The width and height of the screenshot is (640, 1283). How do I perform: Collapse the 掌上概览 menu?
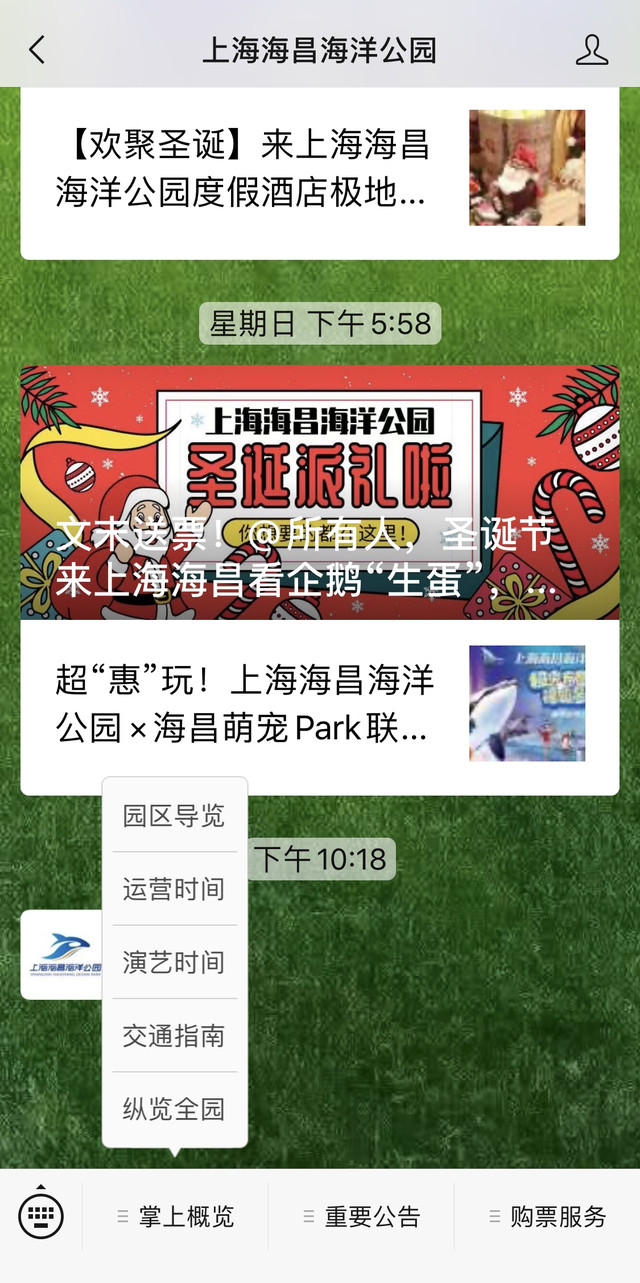click(175, 1217)
